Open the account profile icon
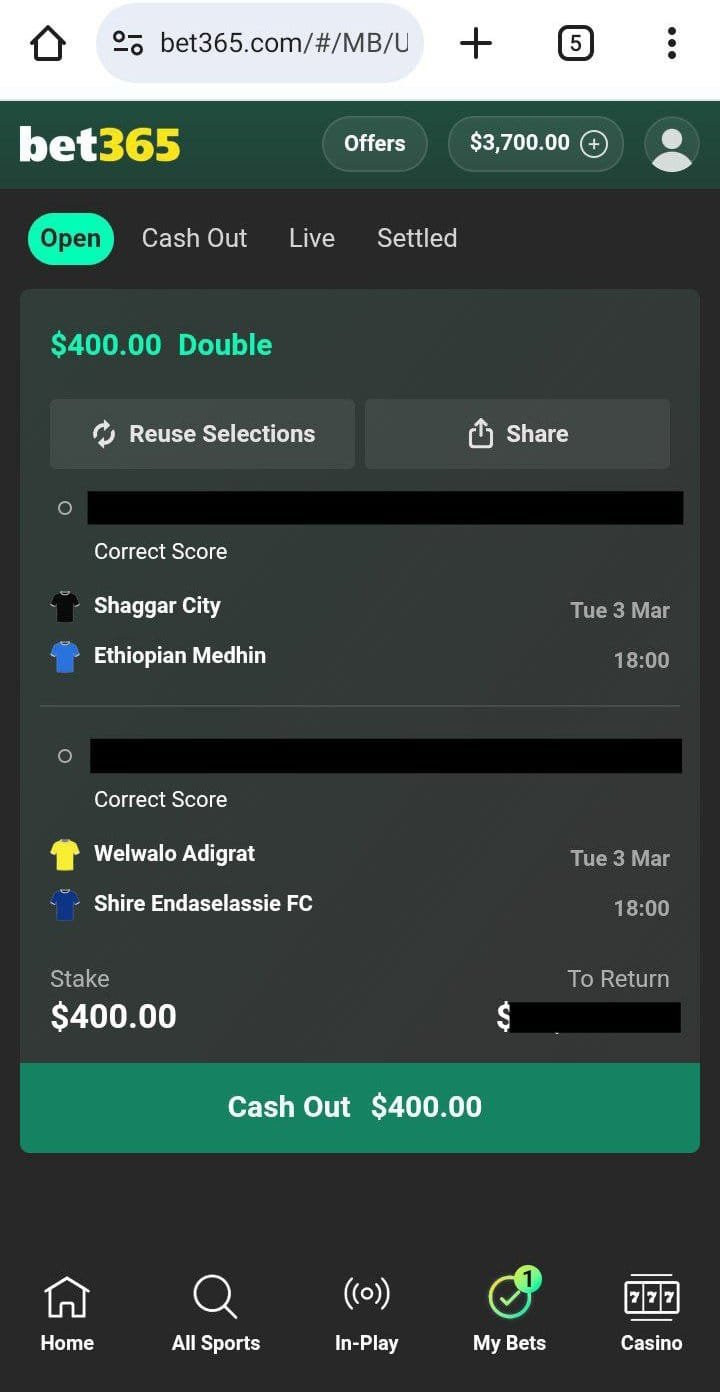 [x=671, y=144]
